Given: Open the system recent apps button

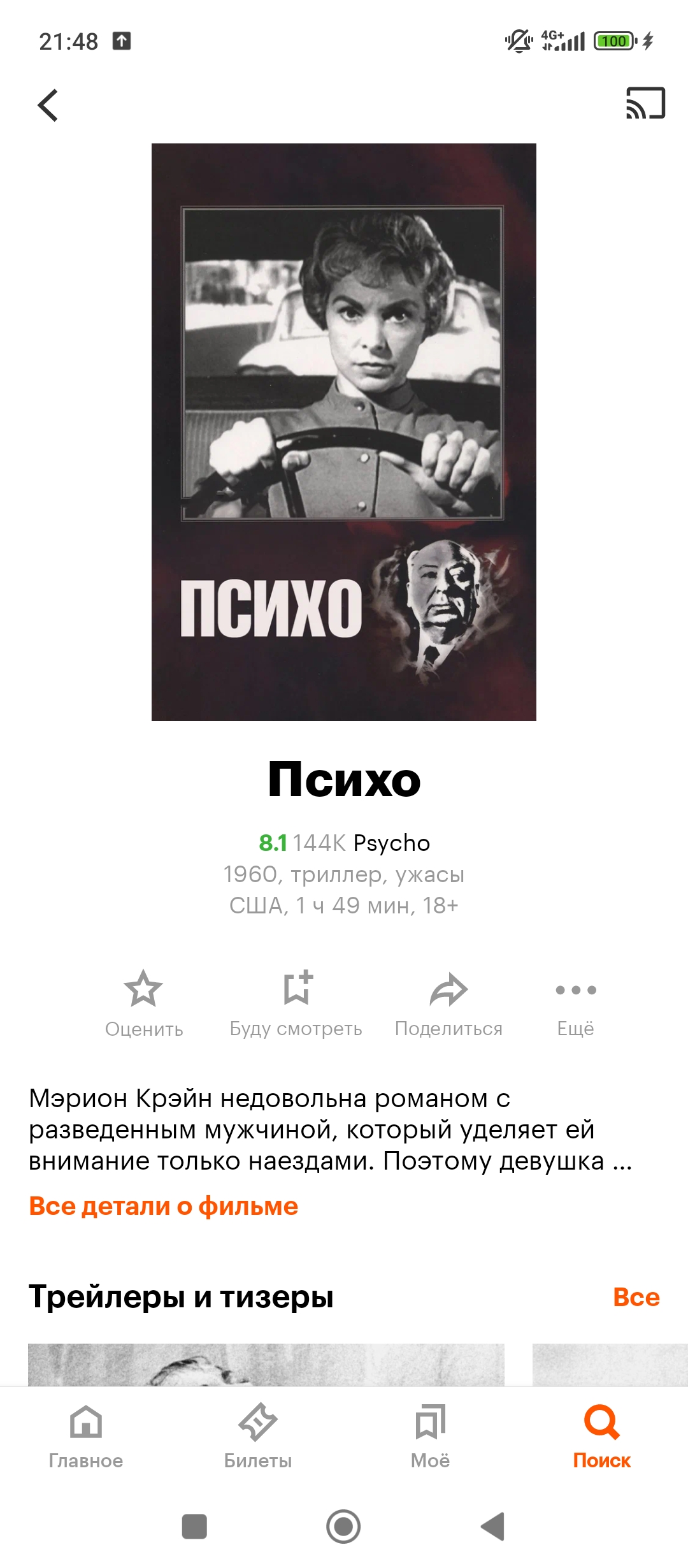Looking at the screenshot, I should (x=194, y=1527).
